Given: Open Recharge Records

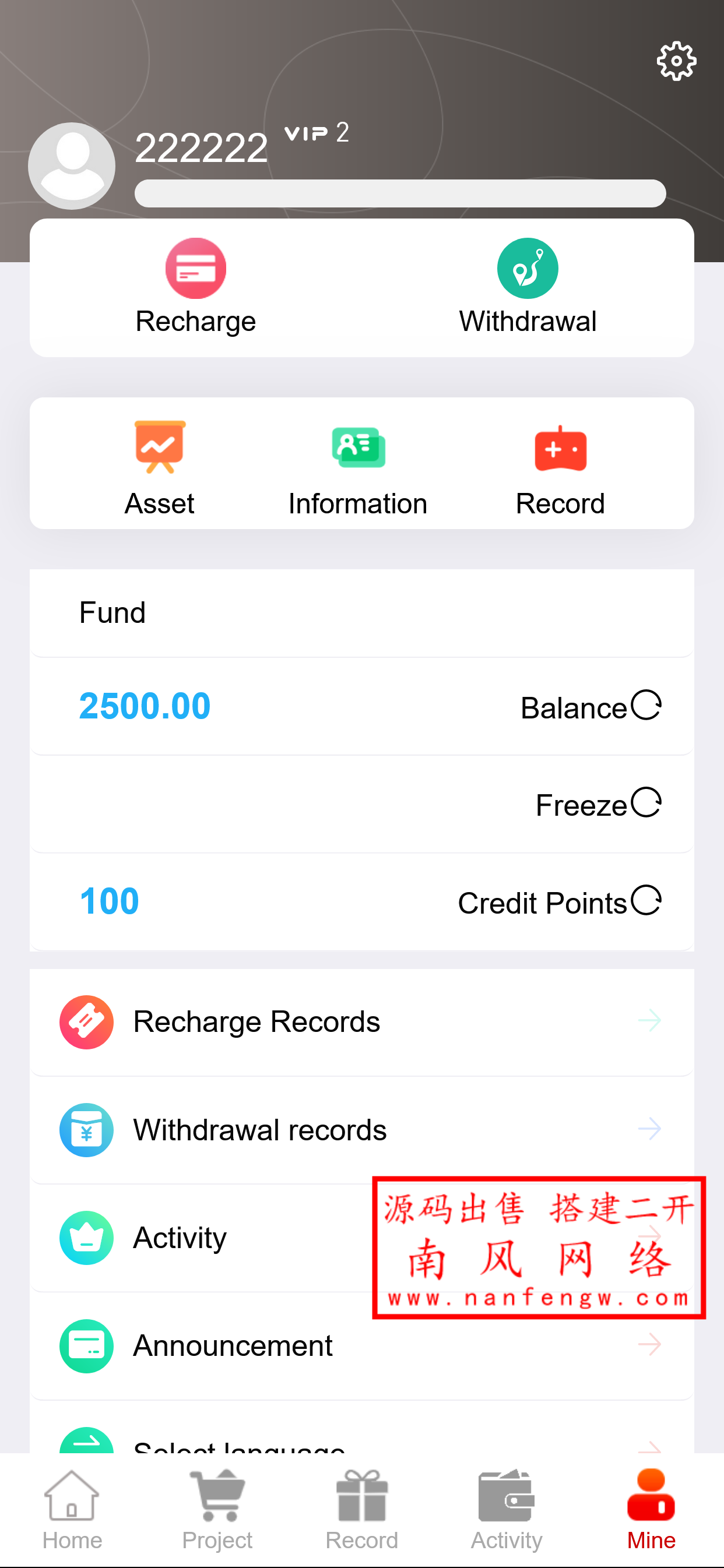Looking at the screenshot, I should point(361,1021).
